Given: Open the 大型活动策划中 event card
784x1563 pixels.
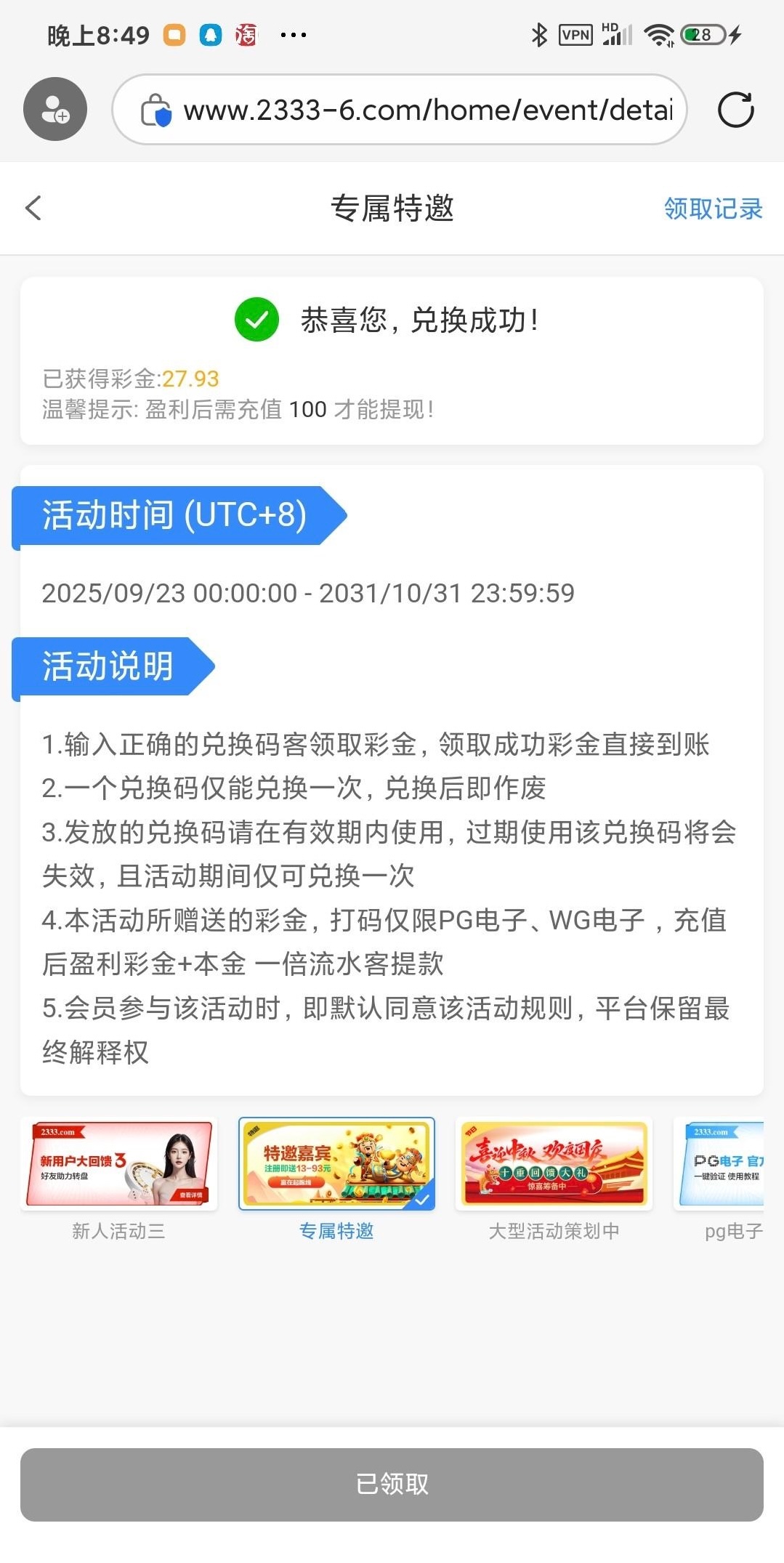Looking at the screenshot, I should click(554, 1164).
